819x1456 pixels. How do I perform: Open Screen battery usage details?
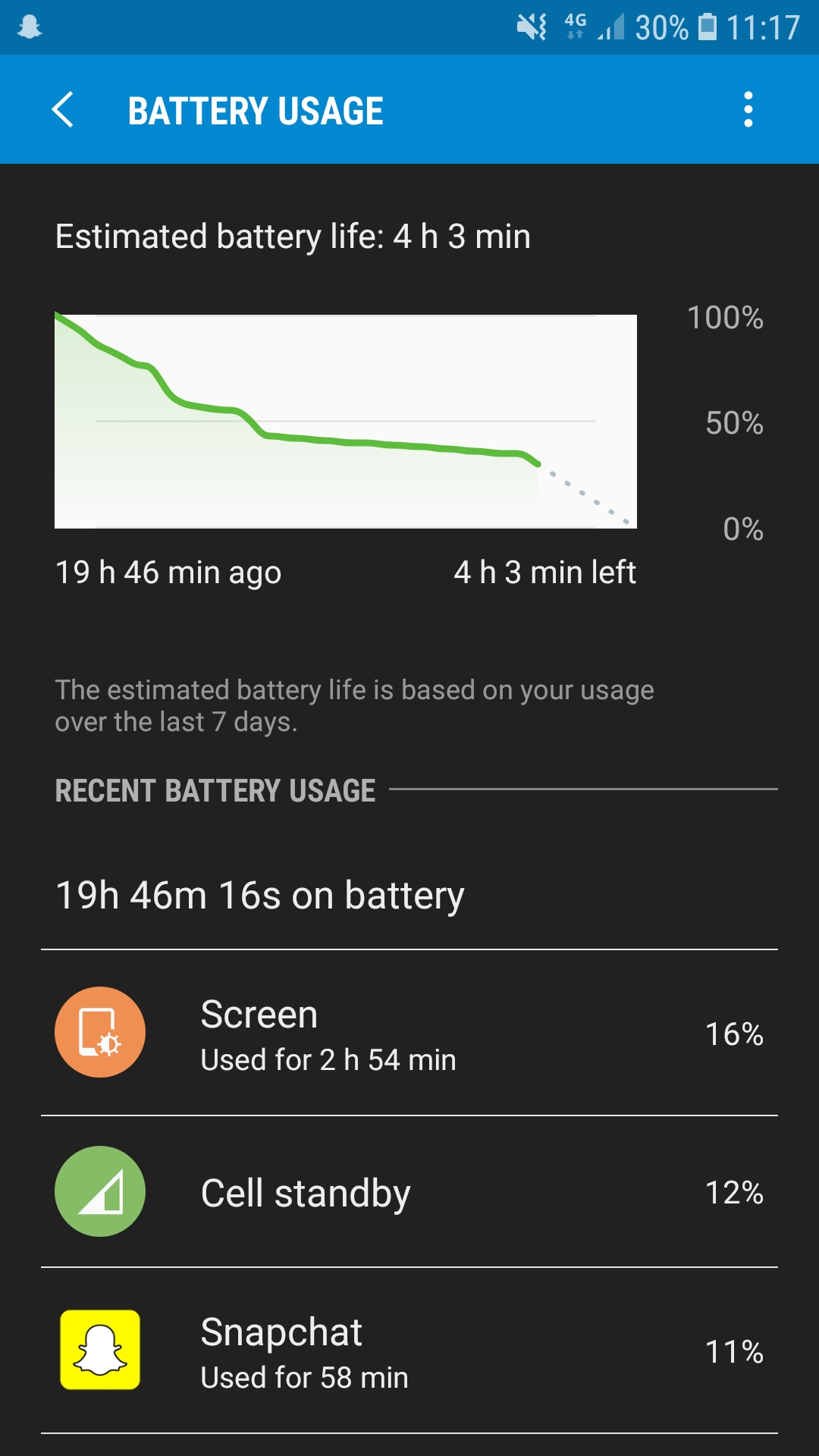tap(409, 1033)
